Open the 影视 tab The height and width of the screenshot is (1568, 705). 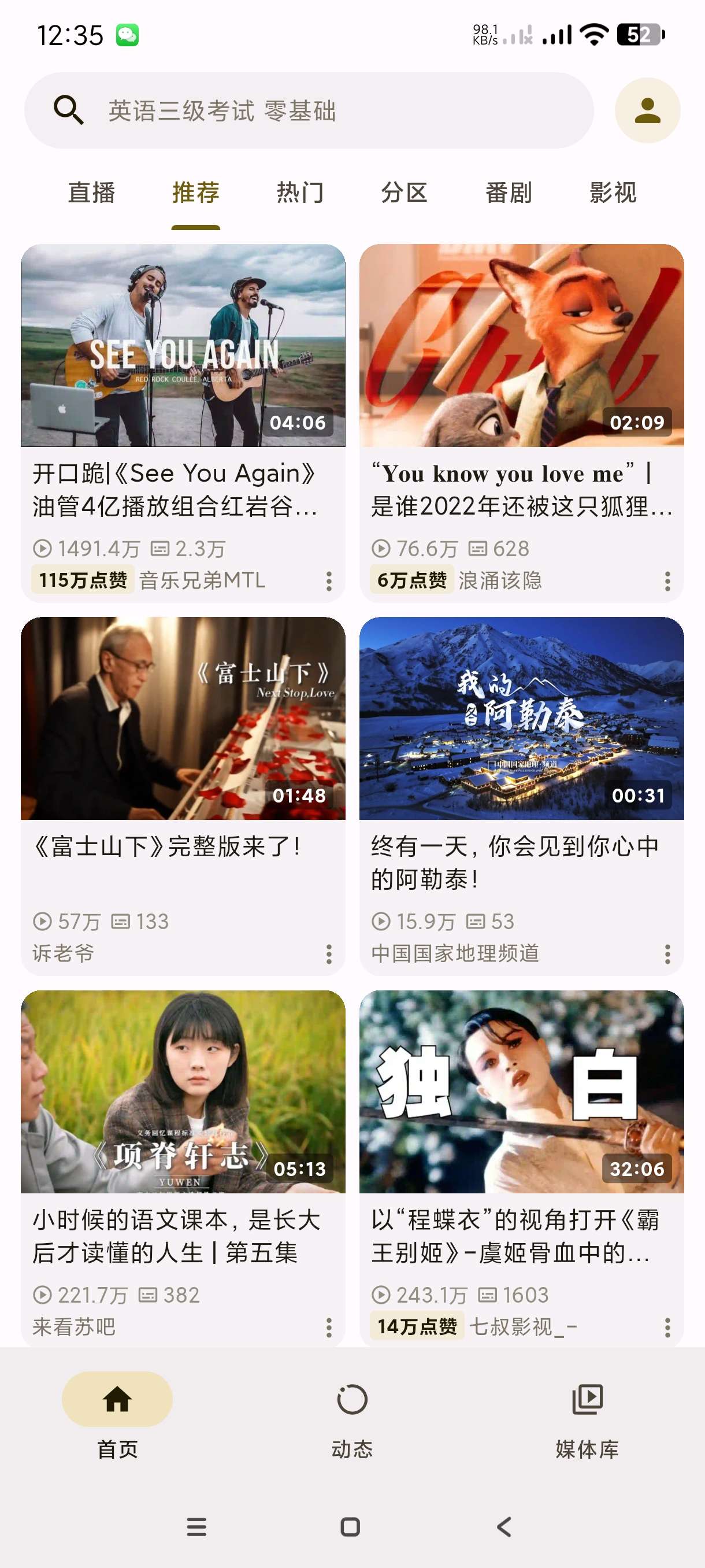pos(613,193)
